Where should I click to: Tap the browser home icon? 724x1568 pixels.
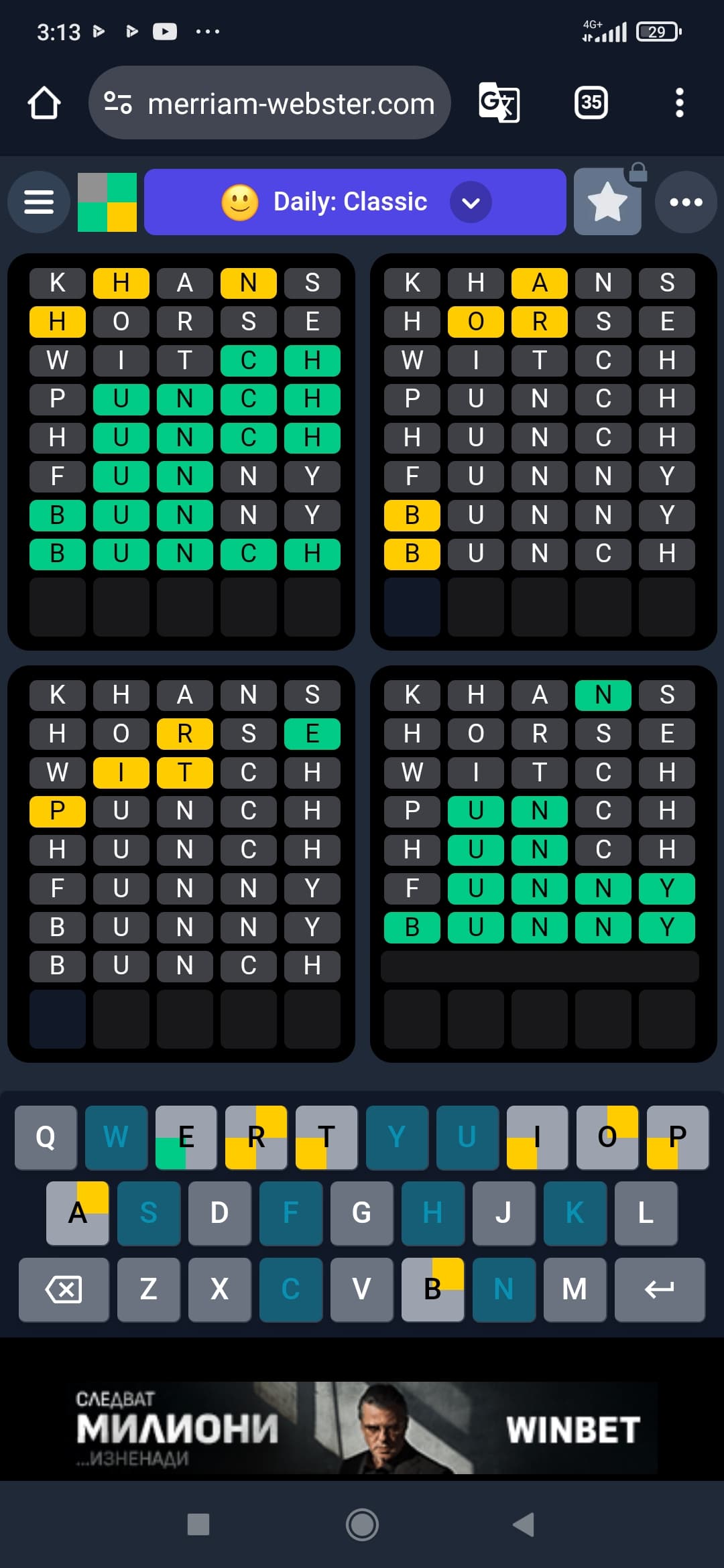click(44, 103)
